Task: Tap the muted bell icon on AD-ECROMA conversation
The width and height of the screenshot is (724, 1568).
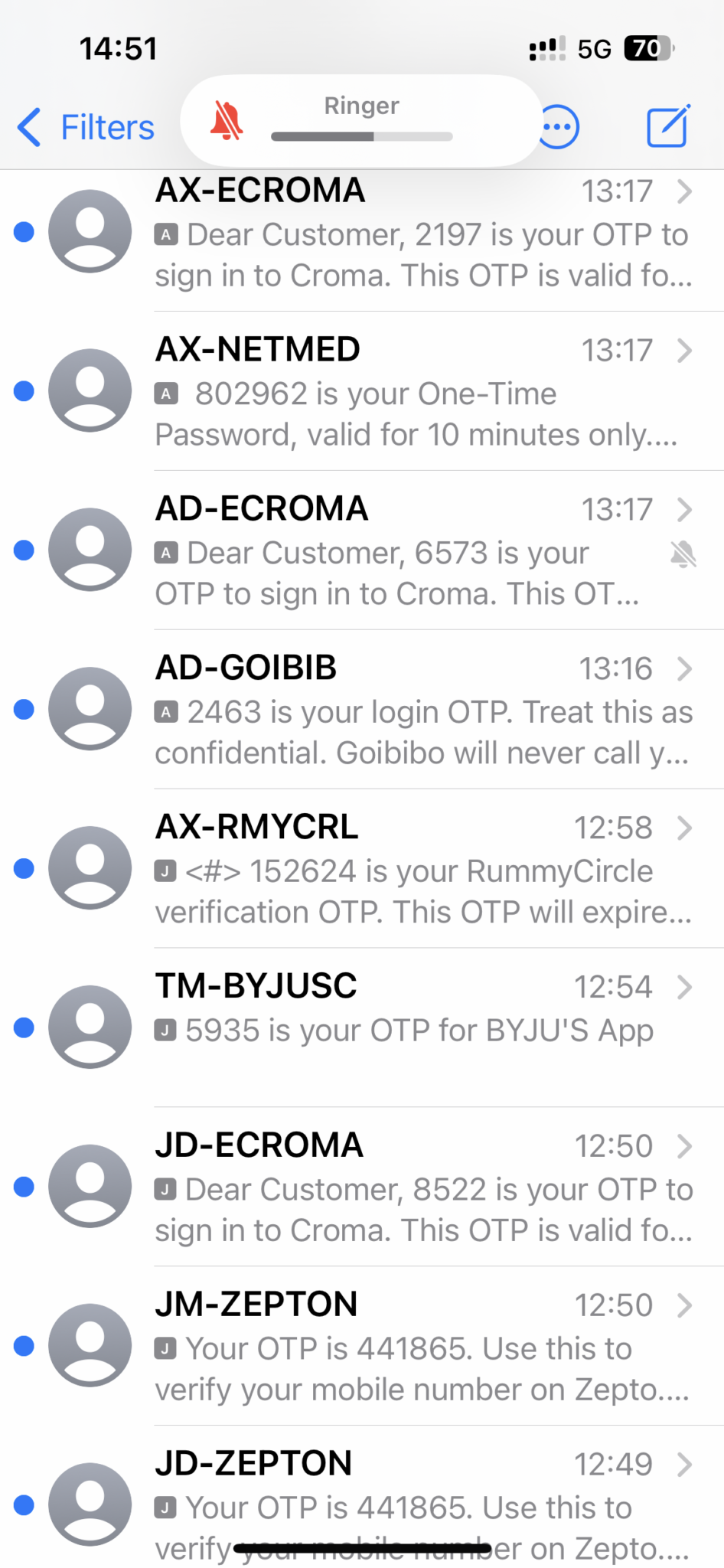Action: pyautogui.click(x=683, y=554)
